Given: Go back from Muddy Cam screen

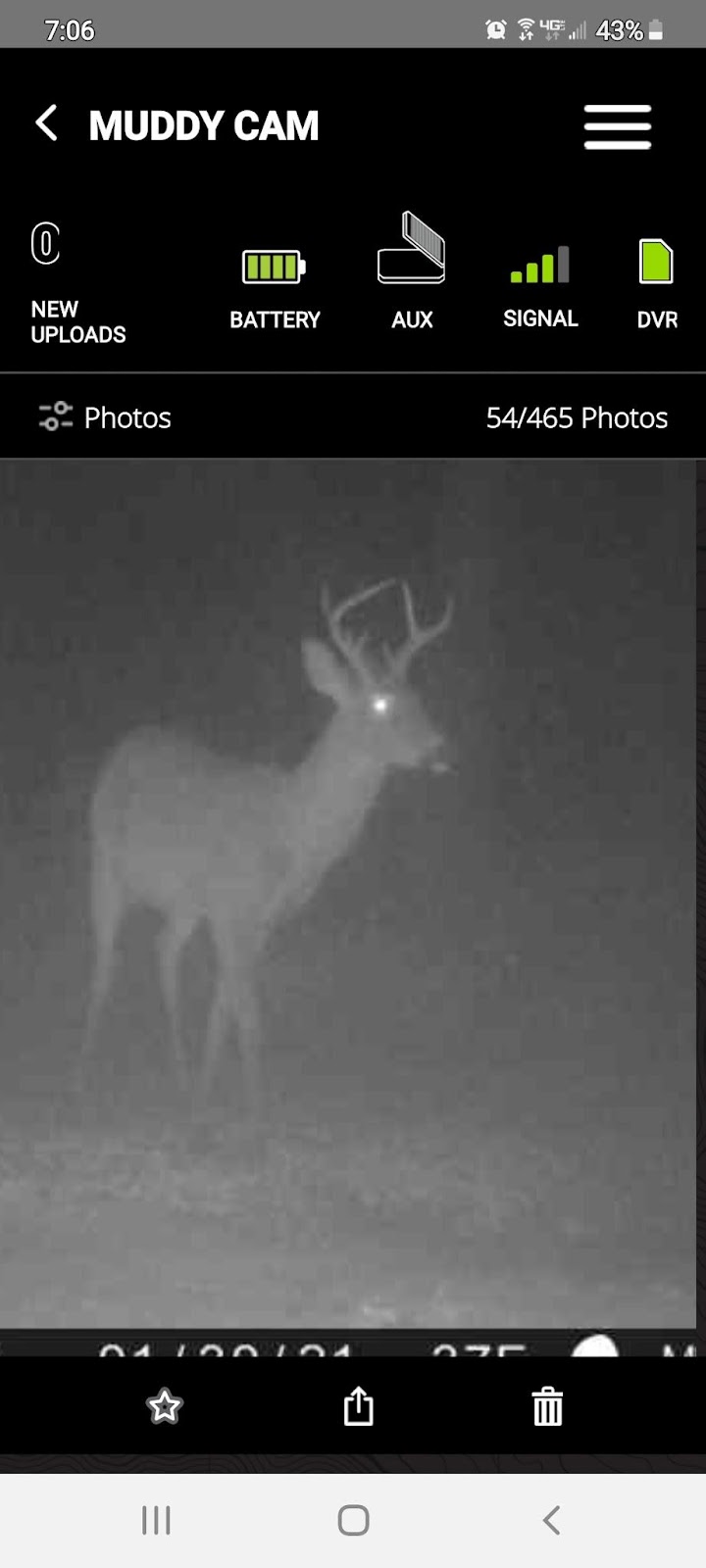Looking at the screenshot, I should pos(46,124).
